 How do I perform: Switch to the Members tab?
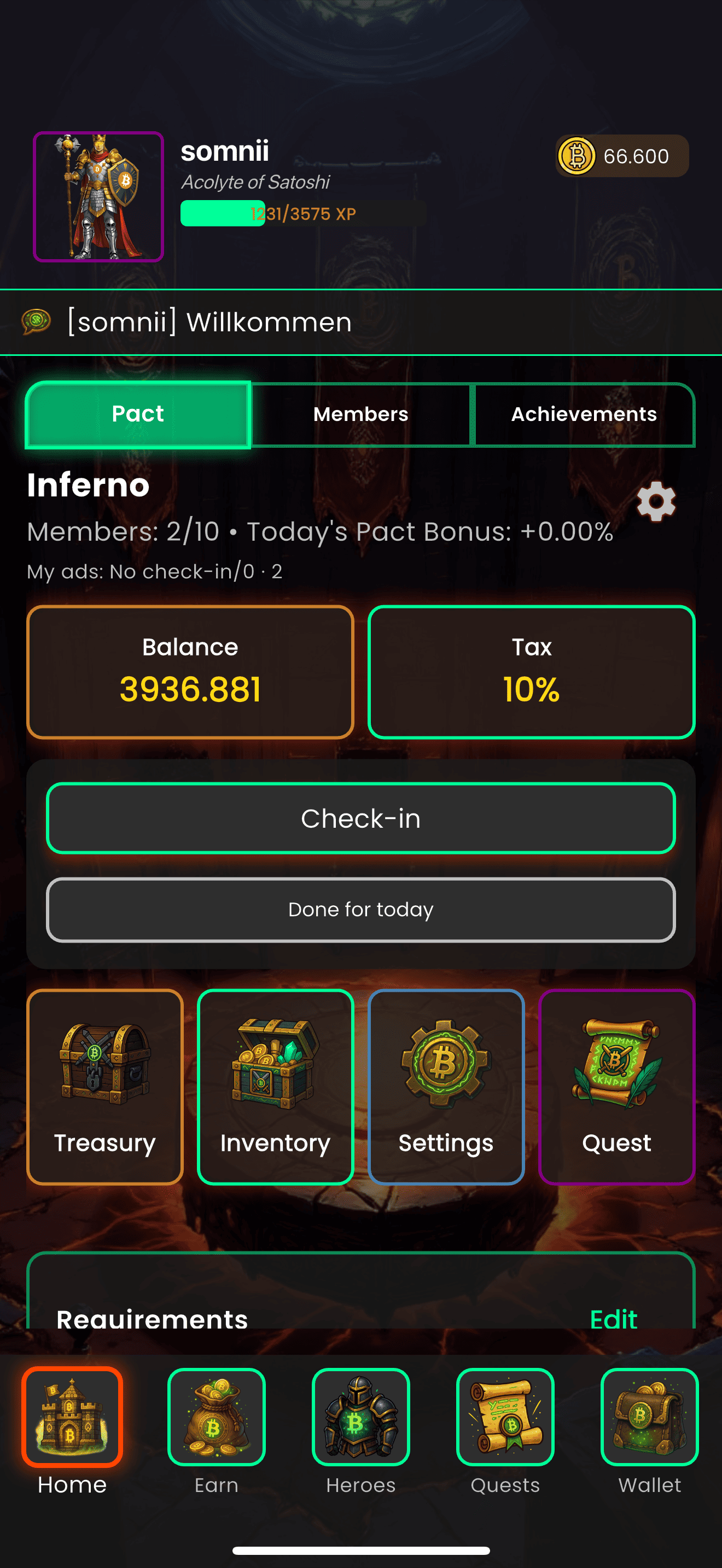pos(360,414)
